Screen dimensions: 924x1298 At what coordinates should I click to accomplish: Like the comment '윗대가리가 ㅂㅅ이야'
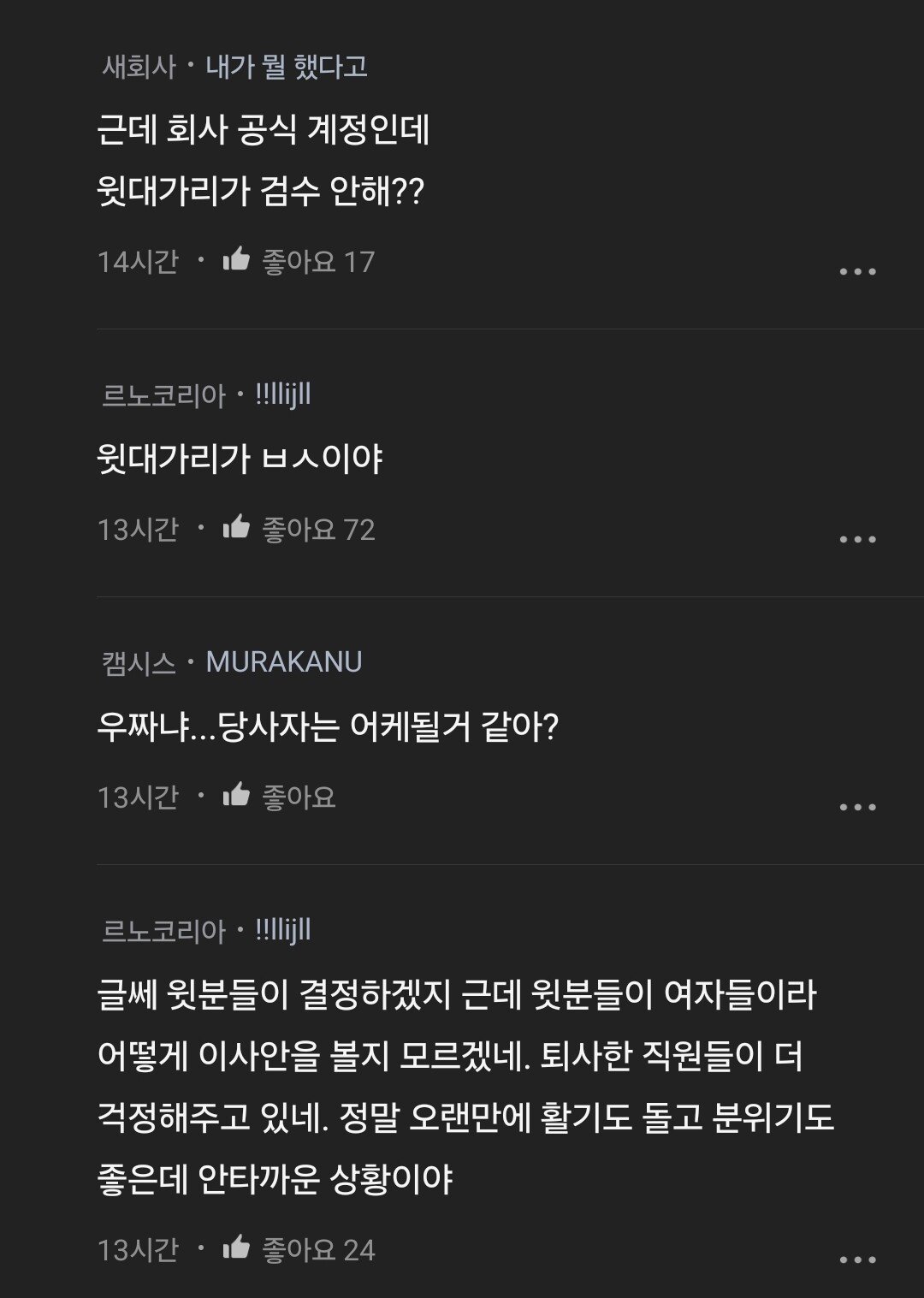[x=236, y=528]
